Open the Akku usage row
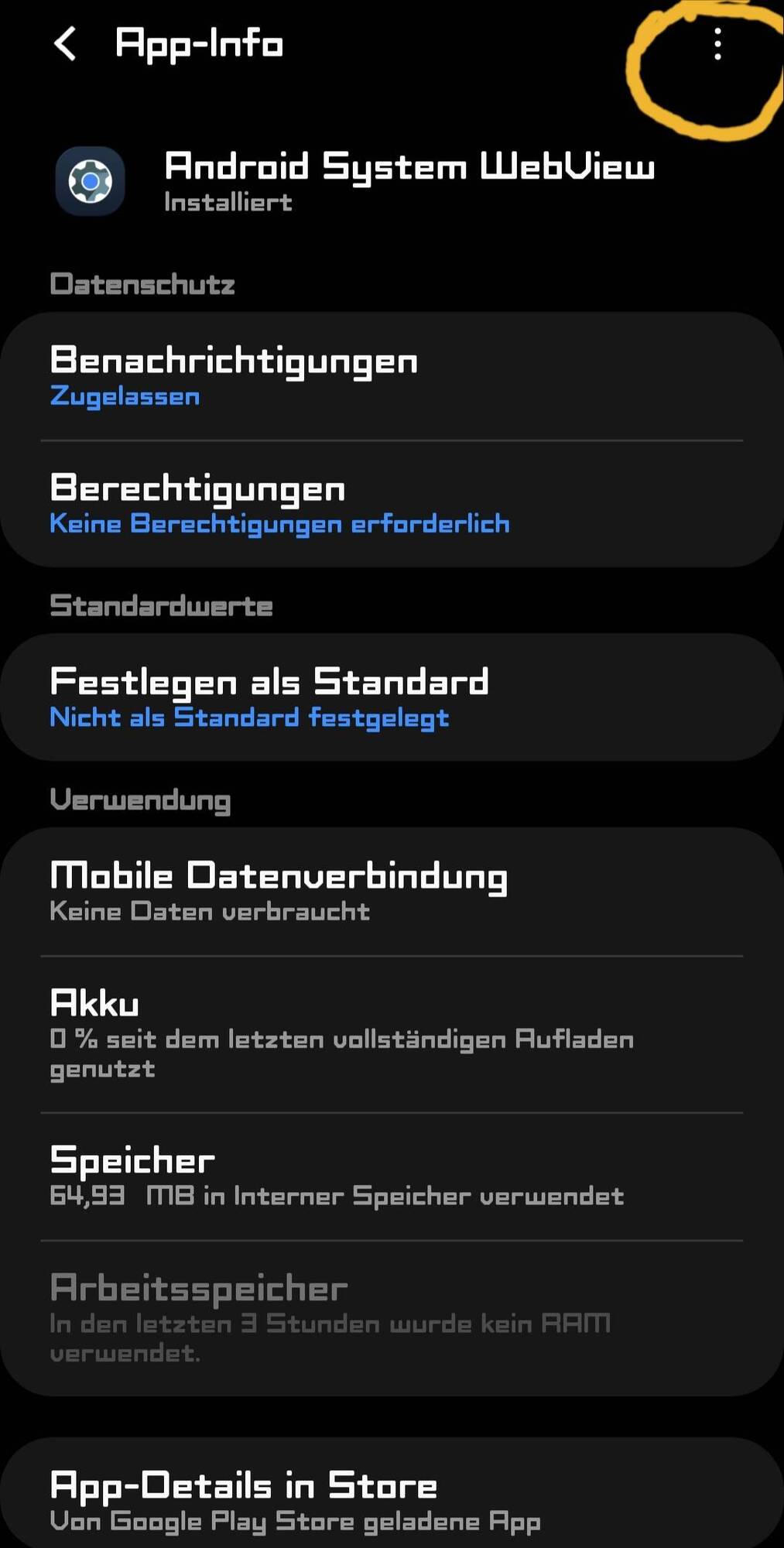 [x=392, y=1034]
